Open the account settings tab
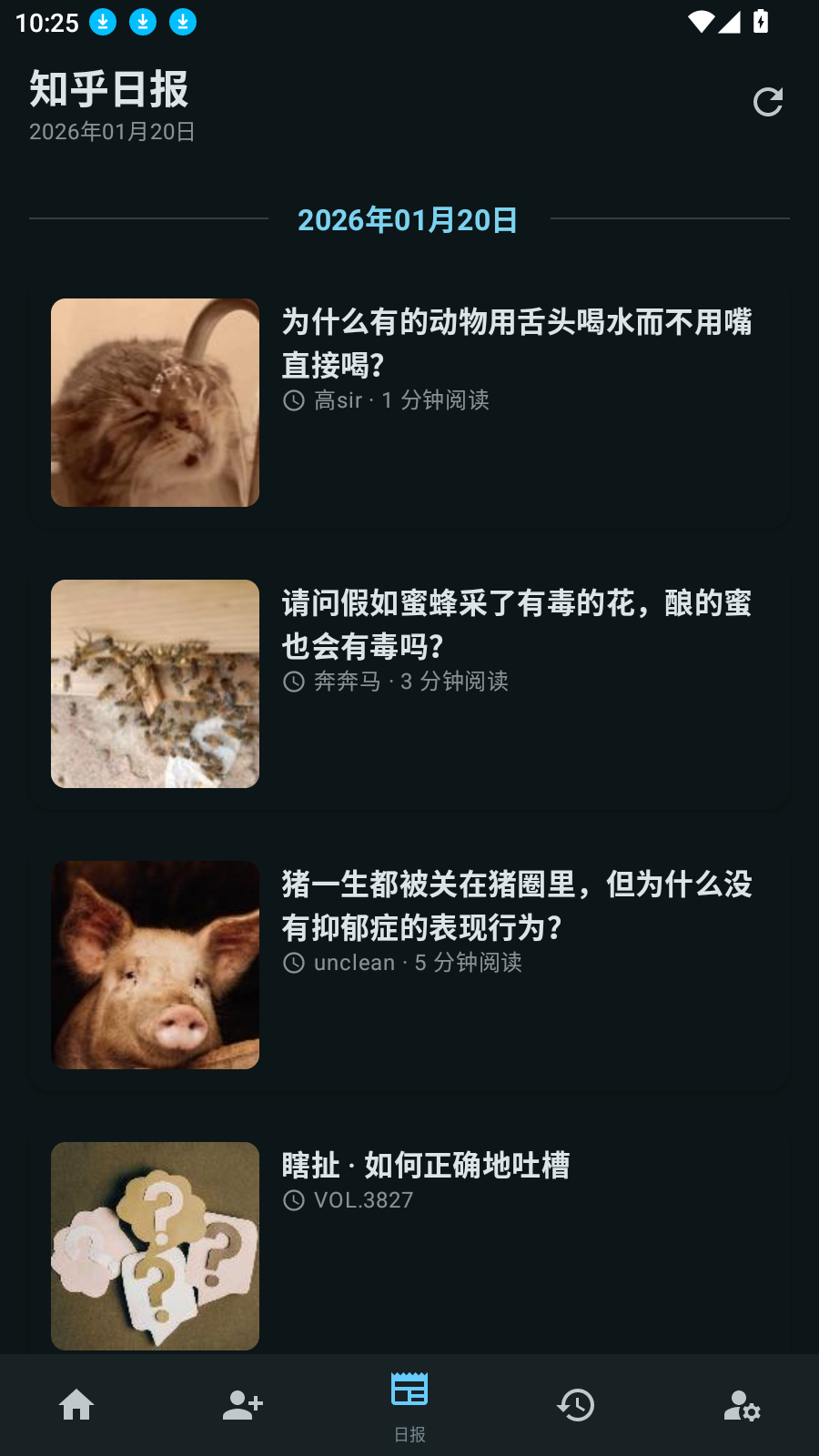This screenshot has width=819, height=1456. click(x=742, y=1405)
